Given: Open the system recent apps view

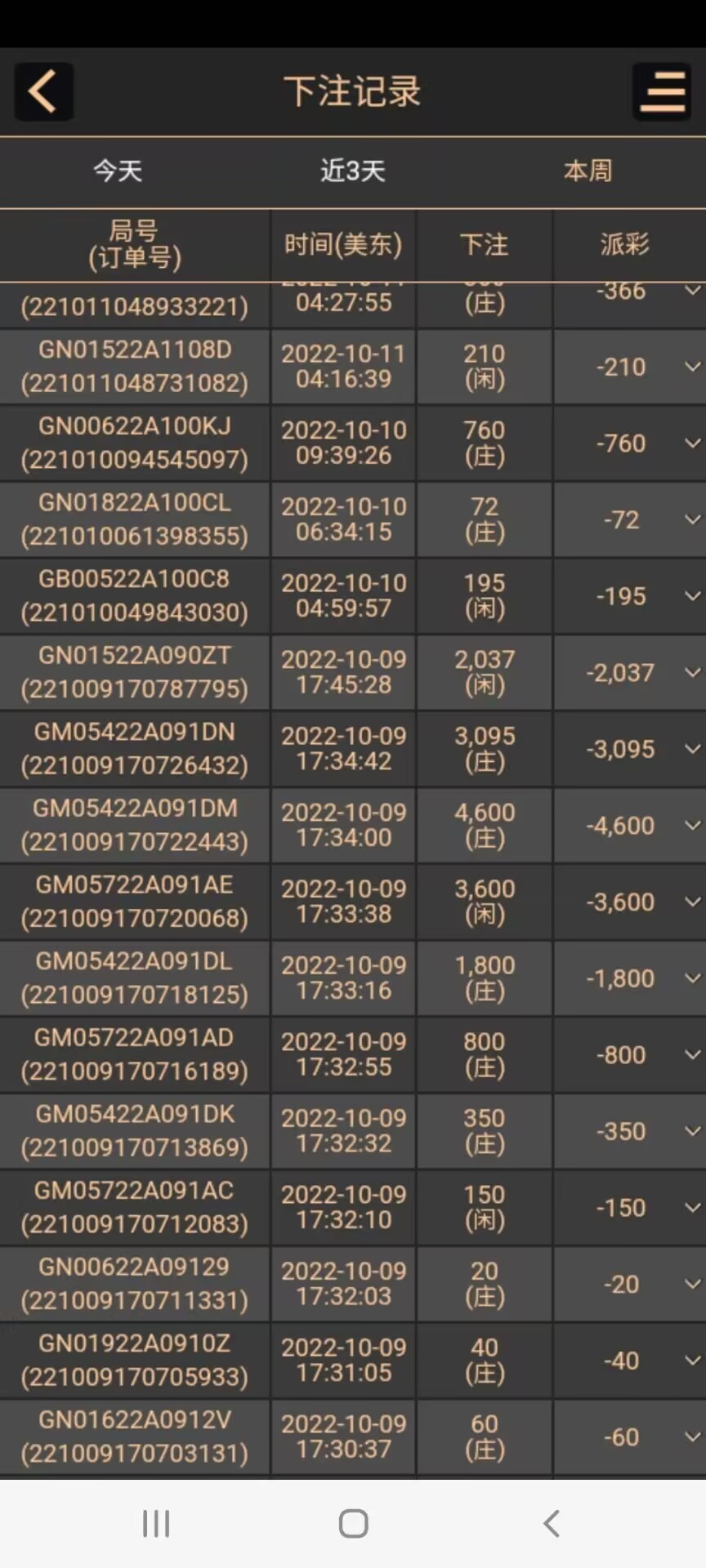Looking at the screenshot, I should (x=156, y=1523).
